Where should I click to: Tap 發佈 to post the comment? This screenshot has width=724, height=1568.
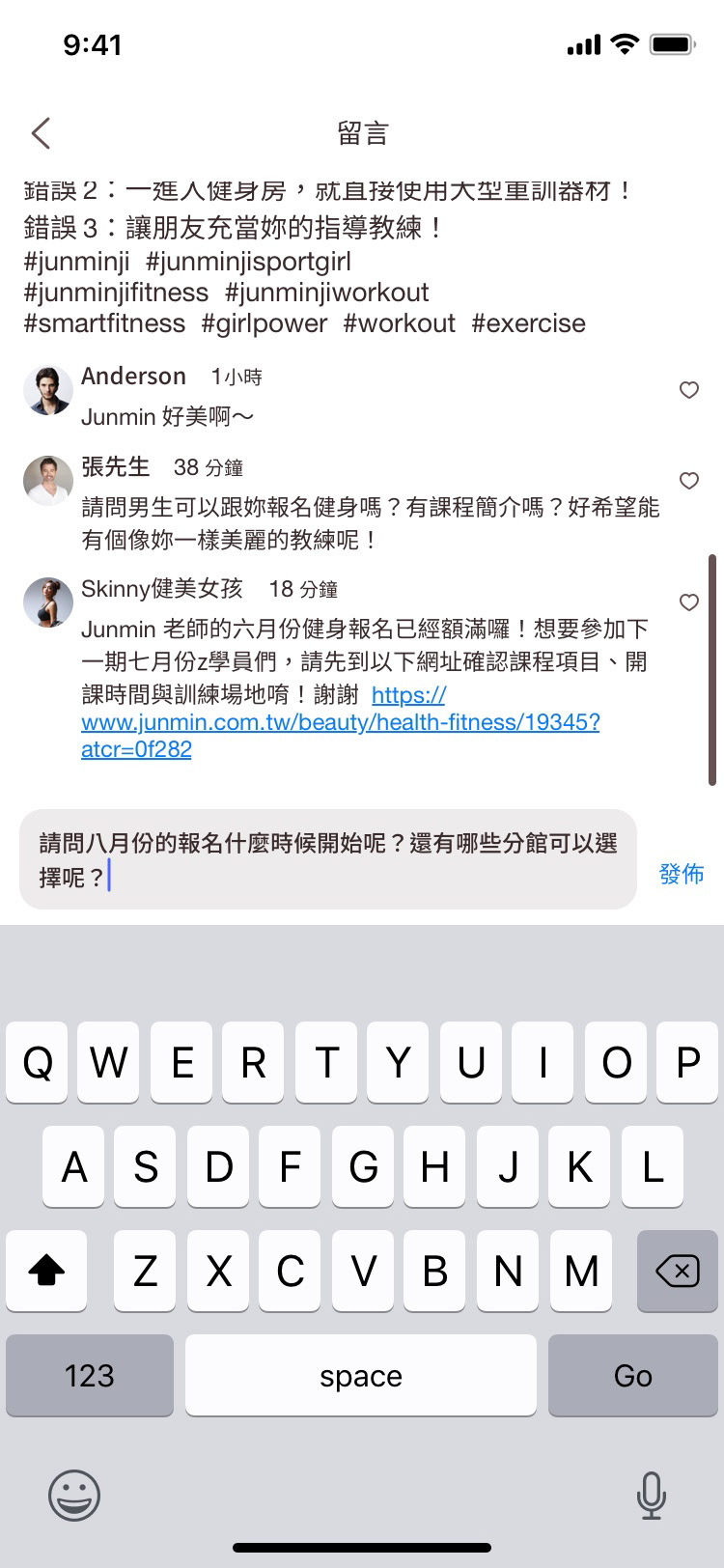click(682, 874)
